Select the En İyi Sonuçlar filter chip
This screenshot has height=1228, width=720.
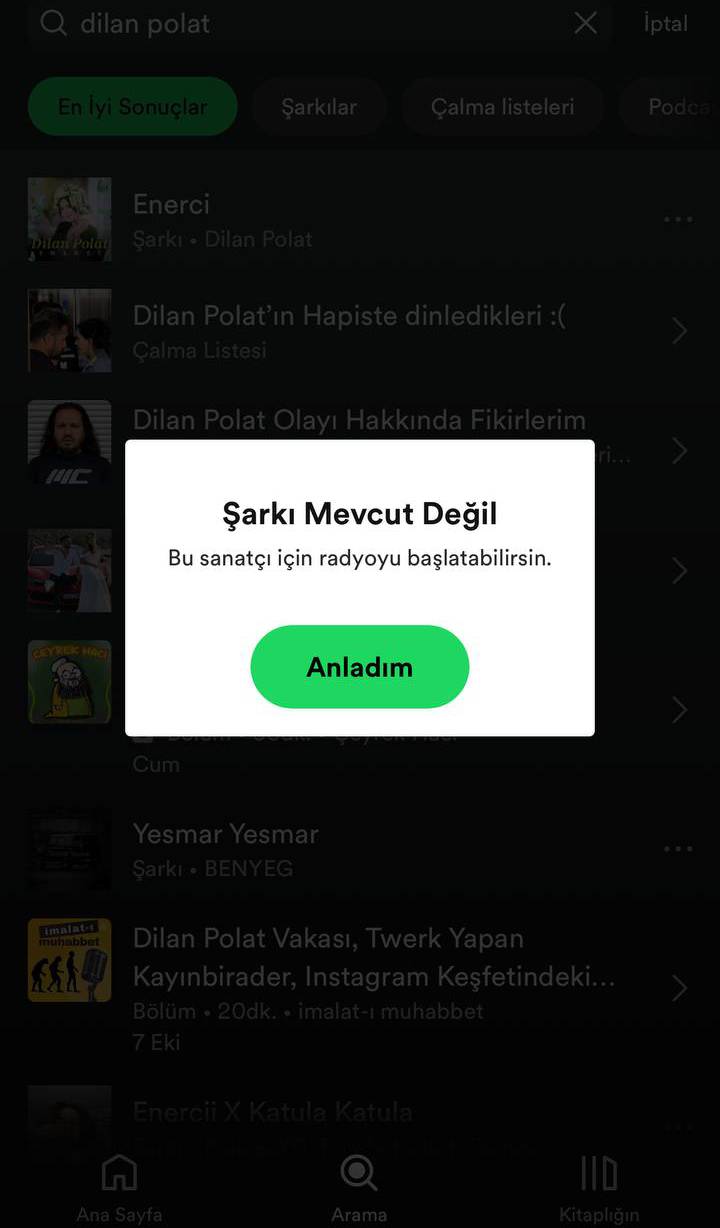(x=132, y=106)
